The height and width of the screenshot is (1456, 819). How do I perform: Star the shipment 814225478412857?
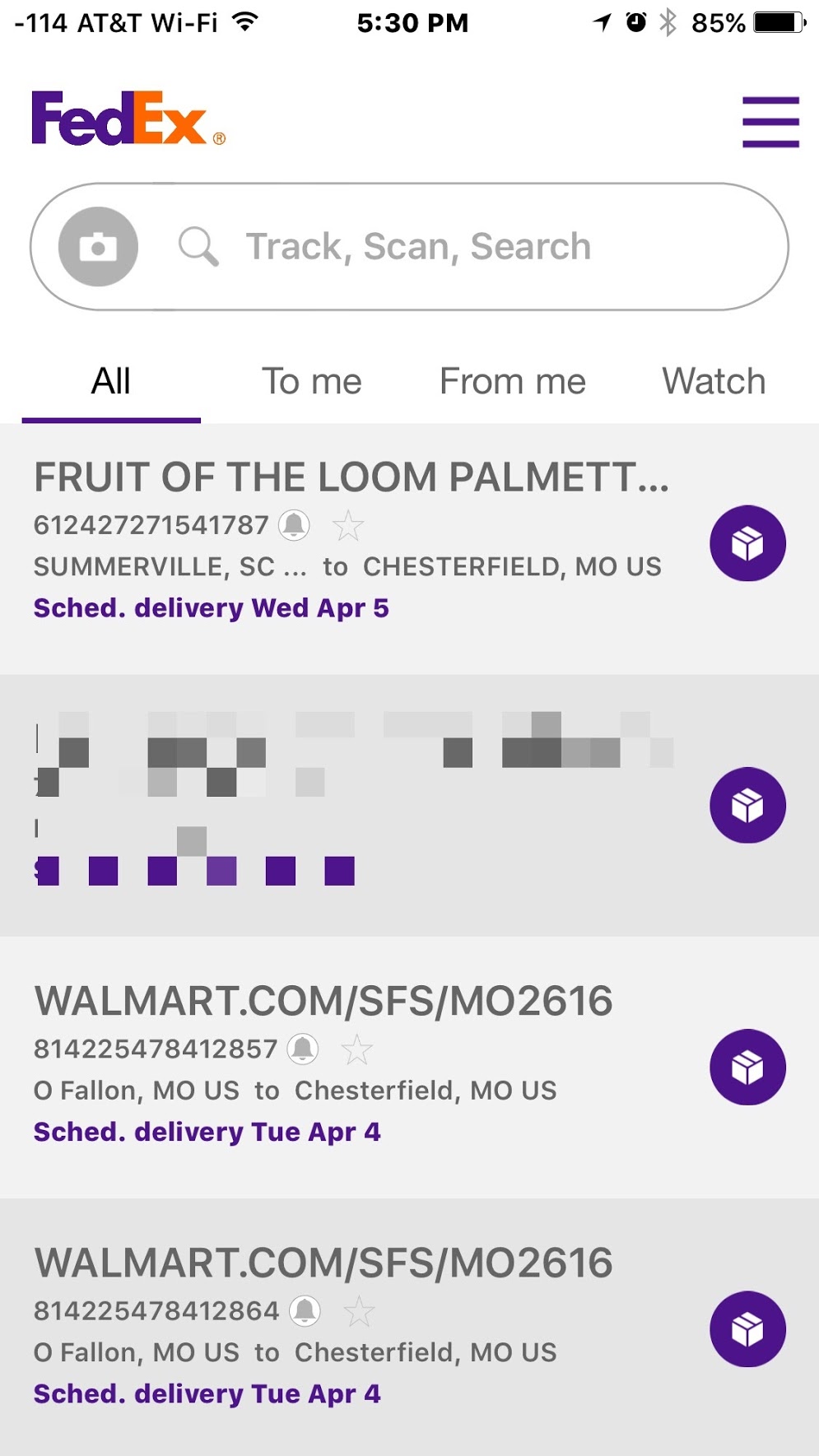pos(357,1049)
